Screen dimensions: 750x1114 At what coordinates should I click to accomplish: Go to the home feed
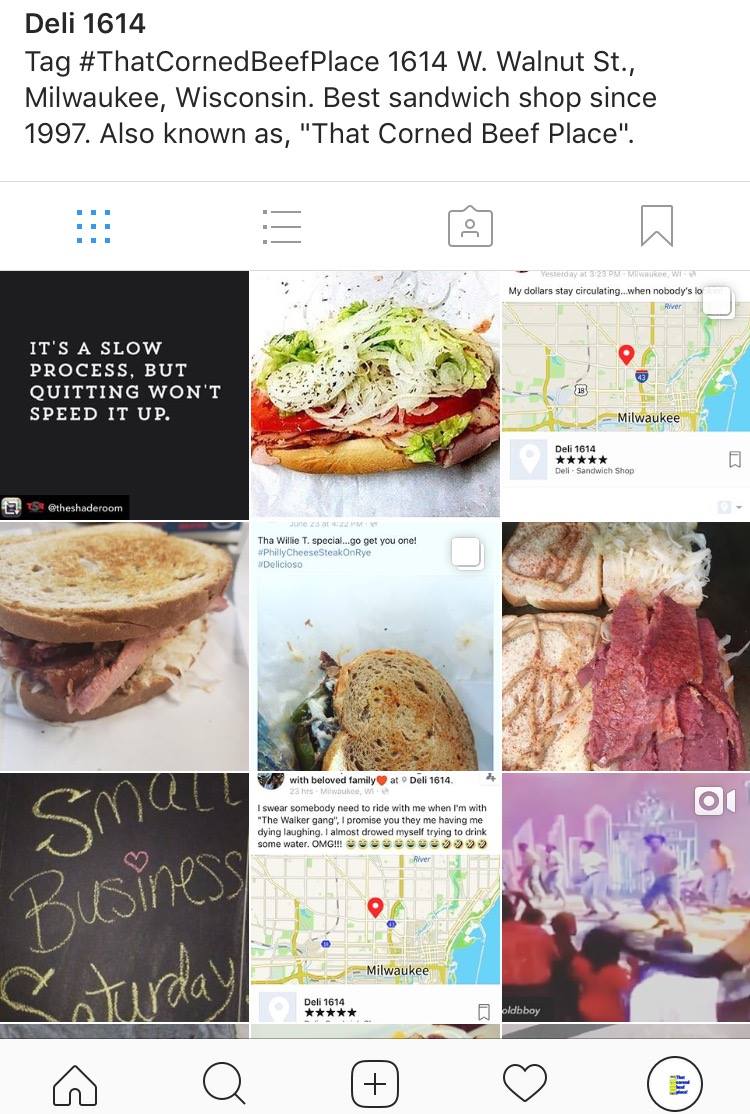click(x=75, y=1083)
